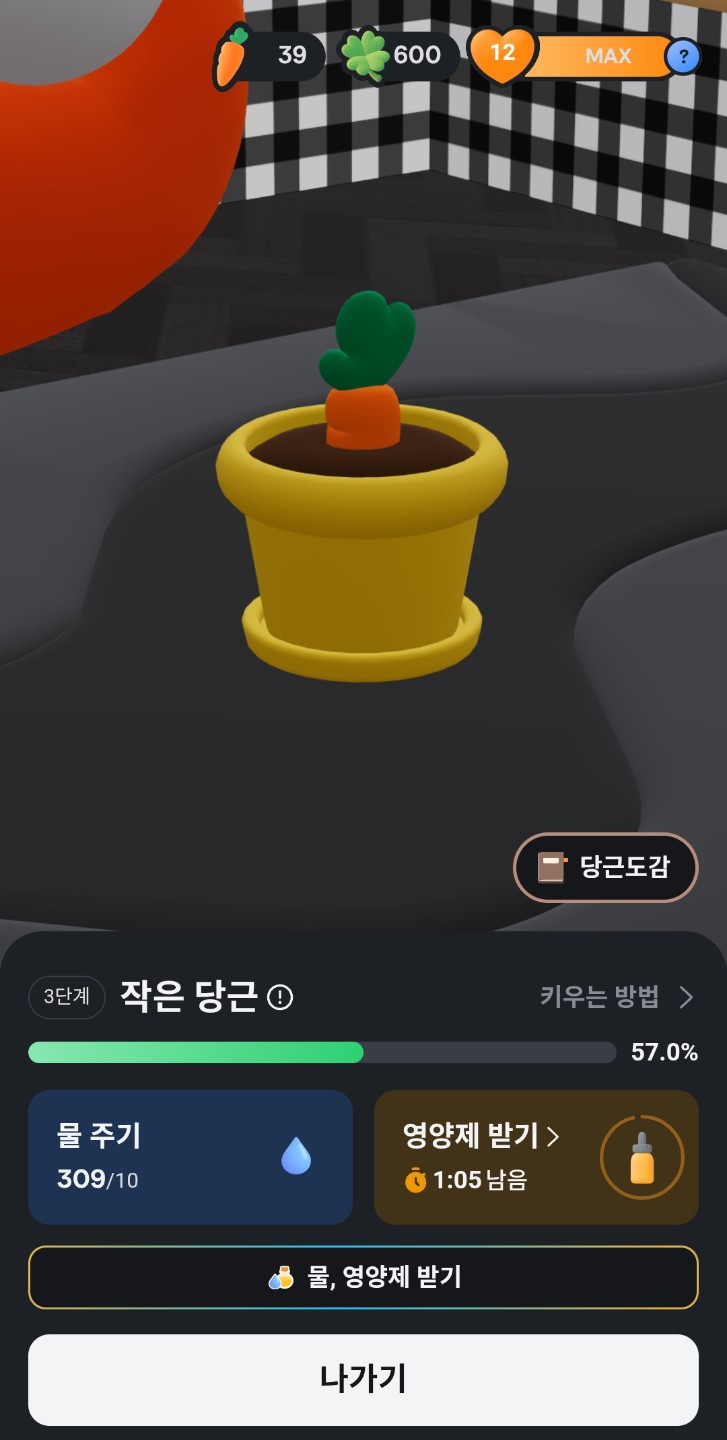Viewport: 727px width, 1440px height.
Task: Exit with the 나가기 button
Action: tap(363, 1379)
